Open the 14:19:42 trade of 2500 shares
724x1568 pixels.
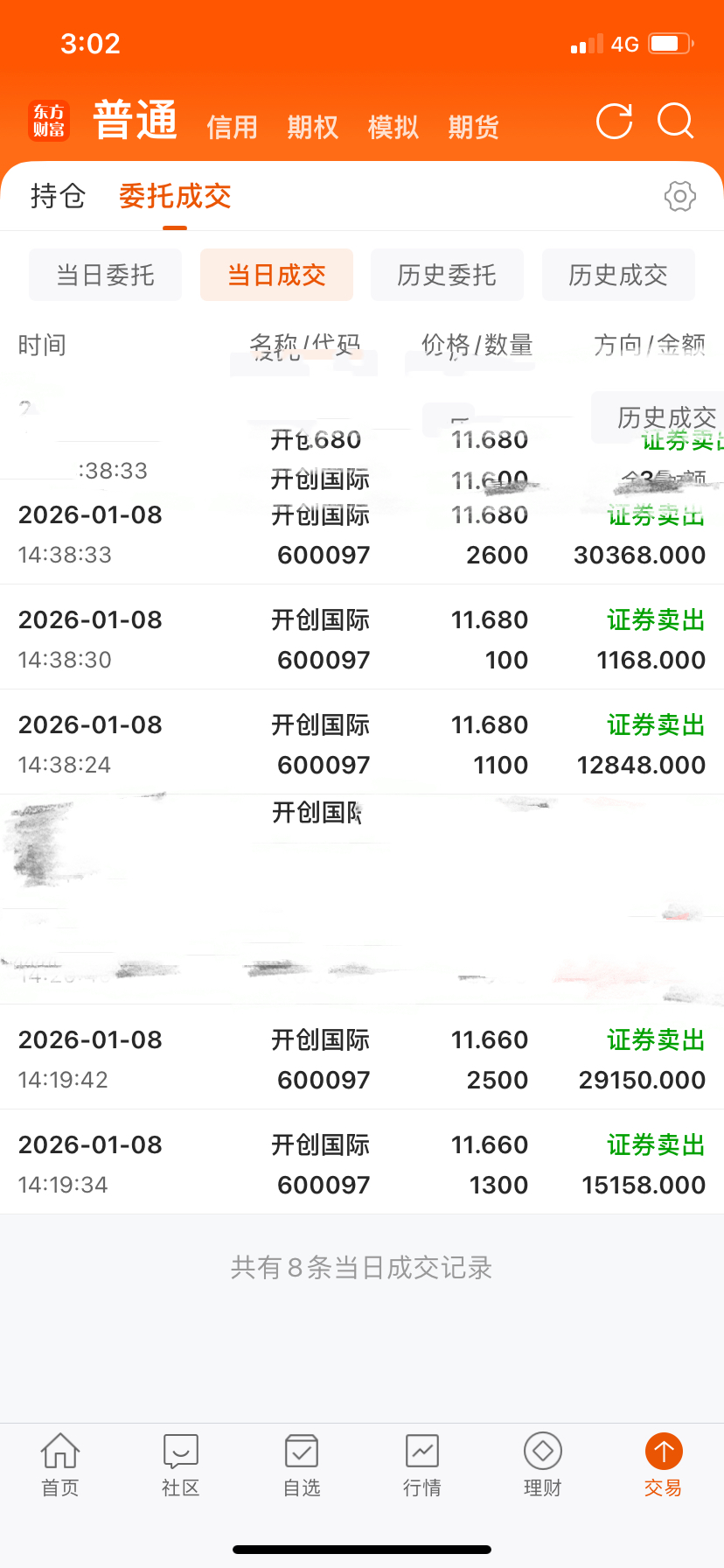[x=362, y=1058]
